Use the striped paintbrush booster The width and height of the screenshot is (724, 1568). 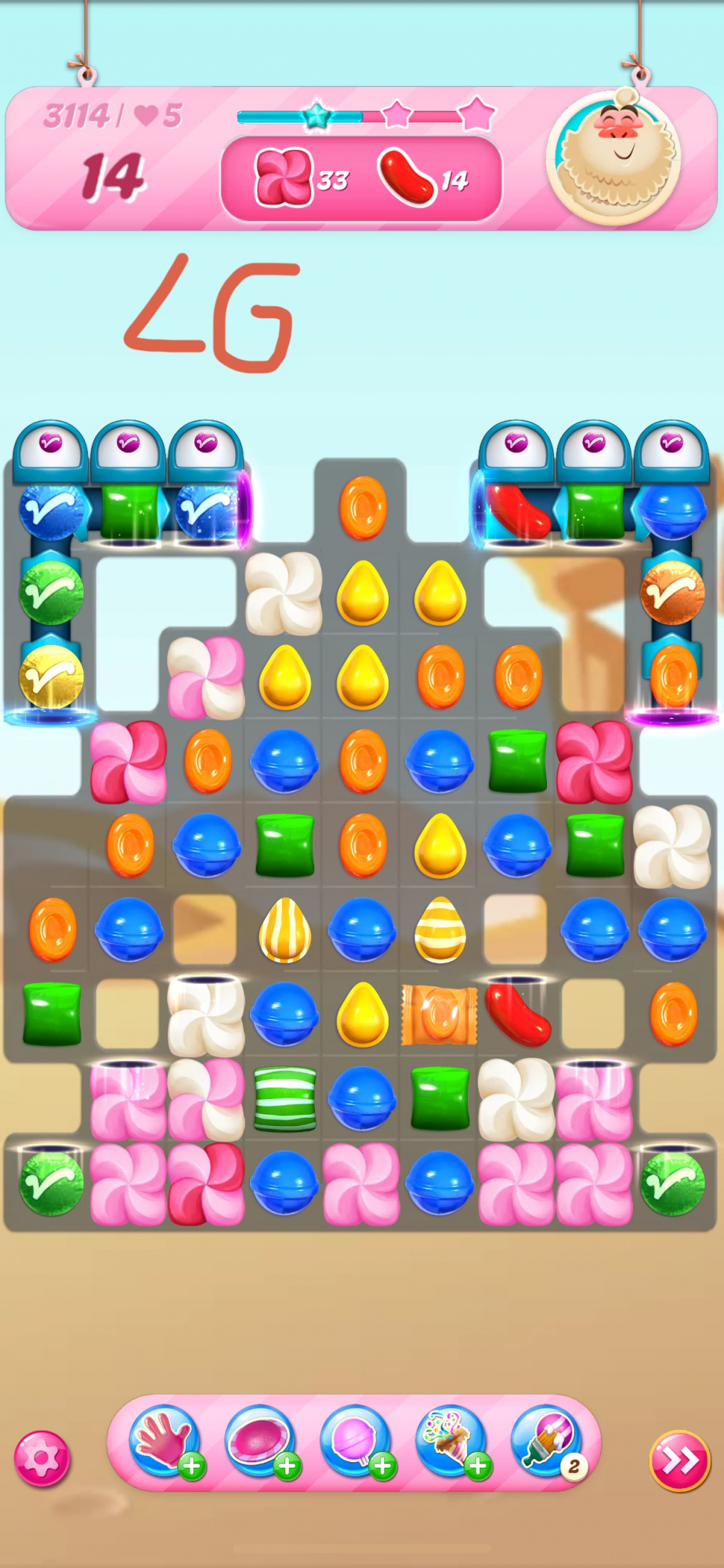(548, 1441)
